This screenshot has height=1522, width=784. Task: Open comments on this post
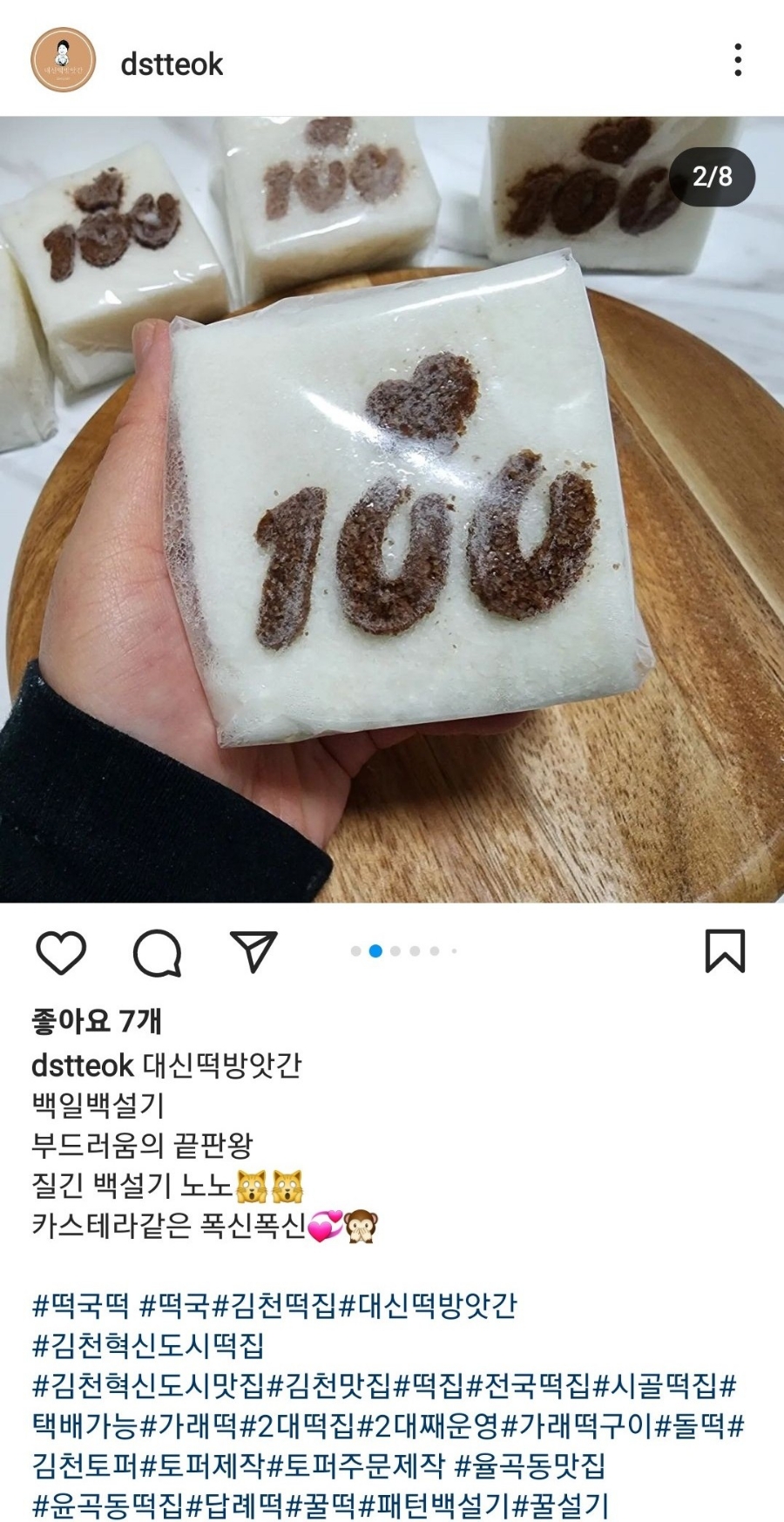pos(158,951)
